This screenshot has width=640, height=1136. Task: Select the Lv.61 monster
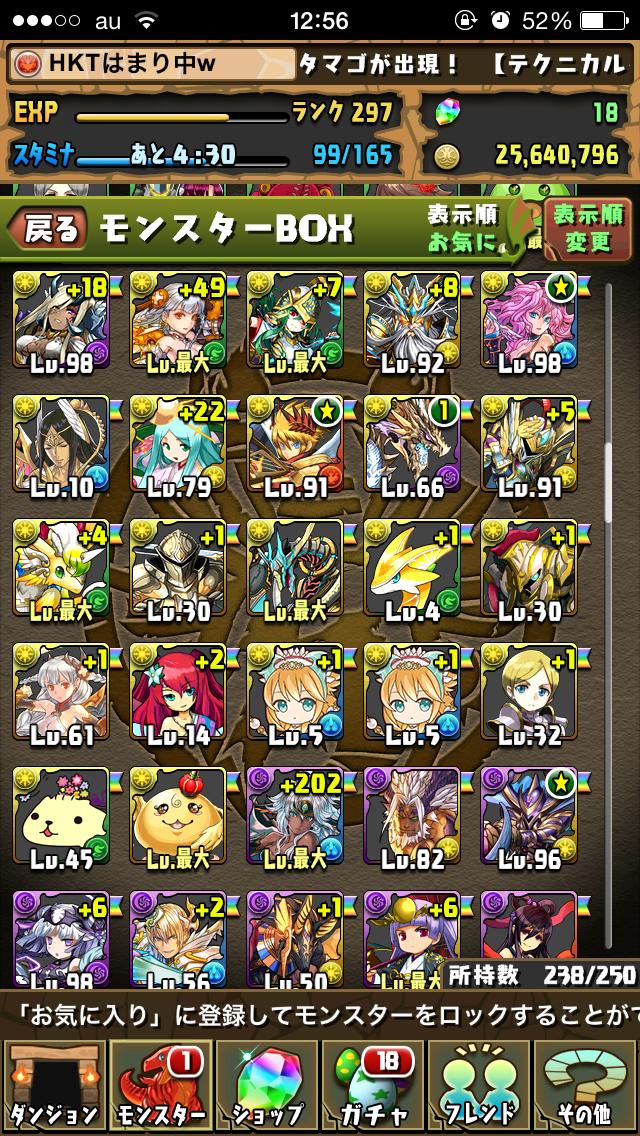pyautogui.click(x=62, y=693)
